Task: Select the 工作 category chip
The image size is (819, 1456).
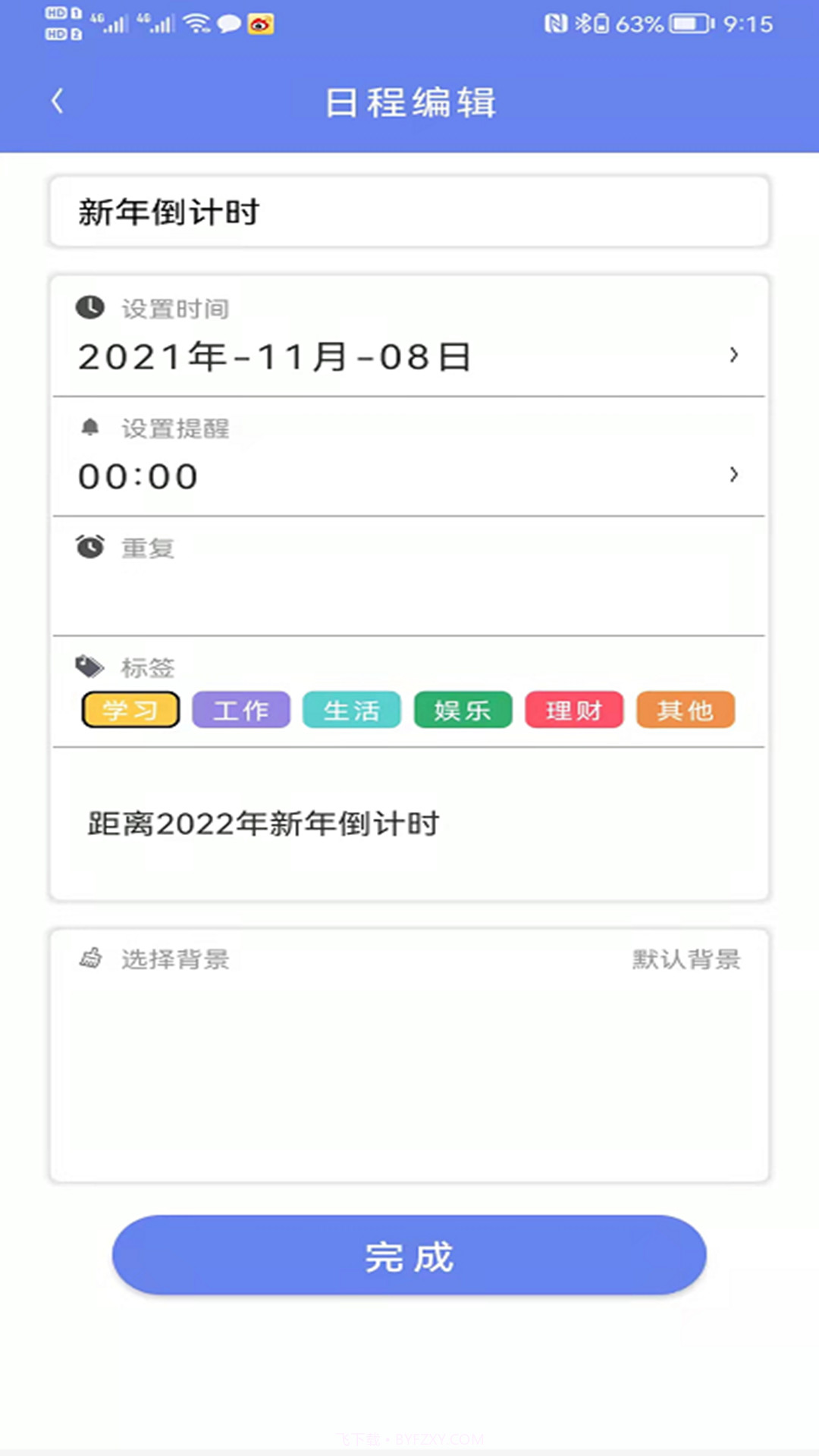Action: [241, 710]
